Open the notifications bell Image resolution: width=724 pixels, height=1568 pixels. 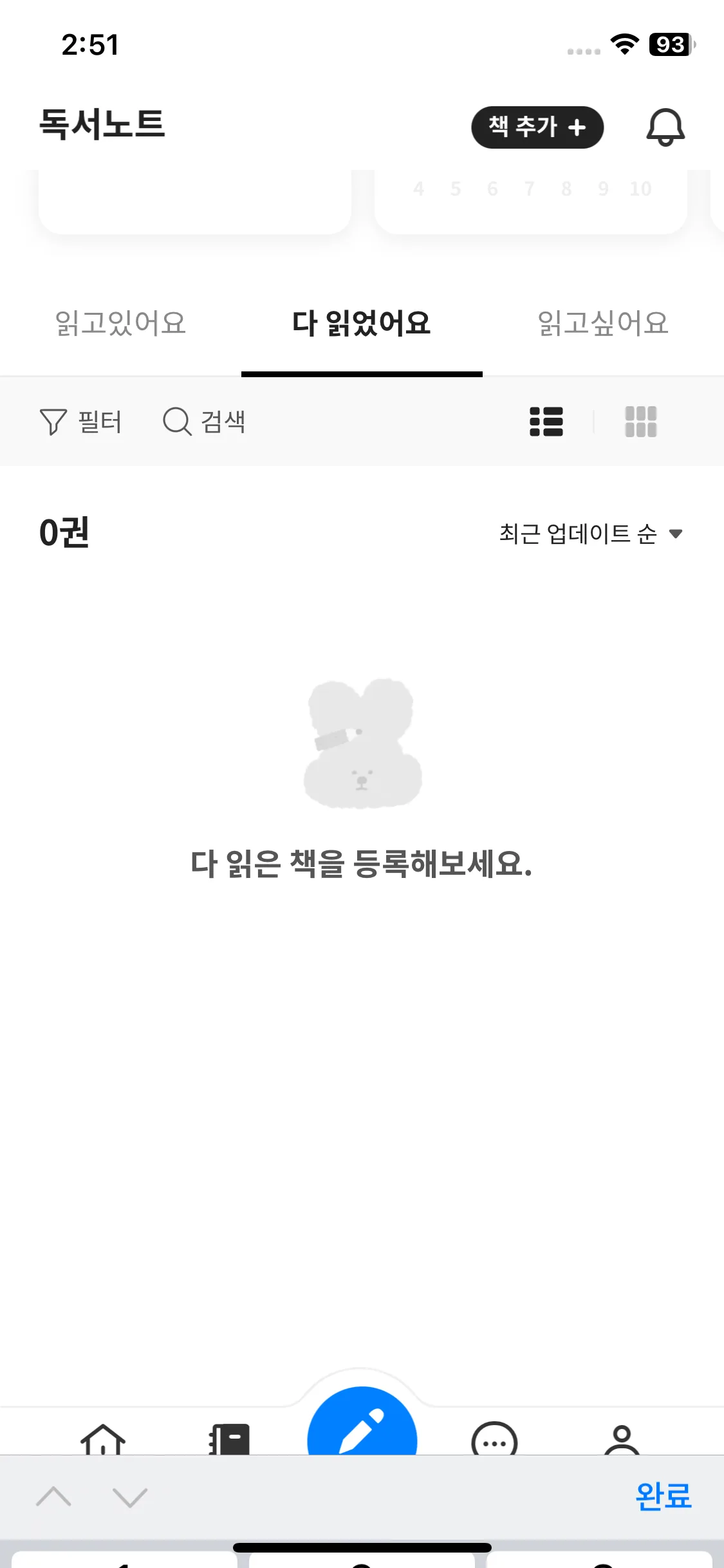[665, 127]
